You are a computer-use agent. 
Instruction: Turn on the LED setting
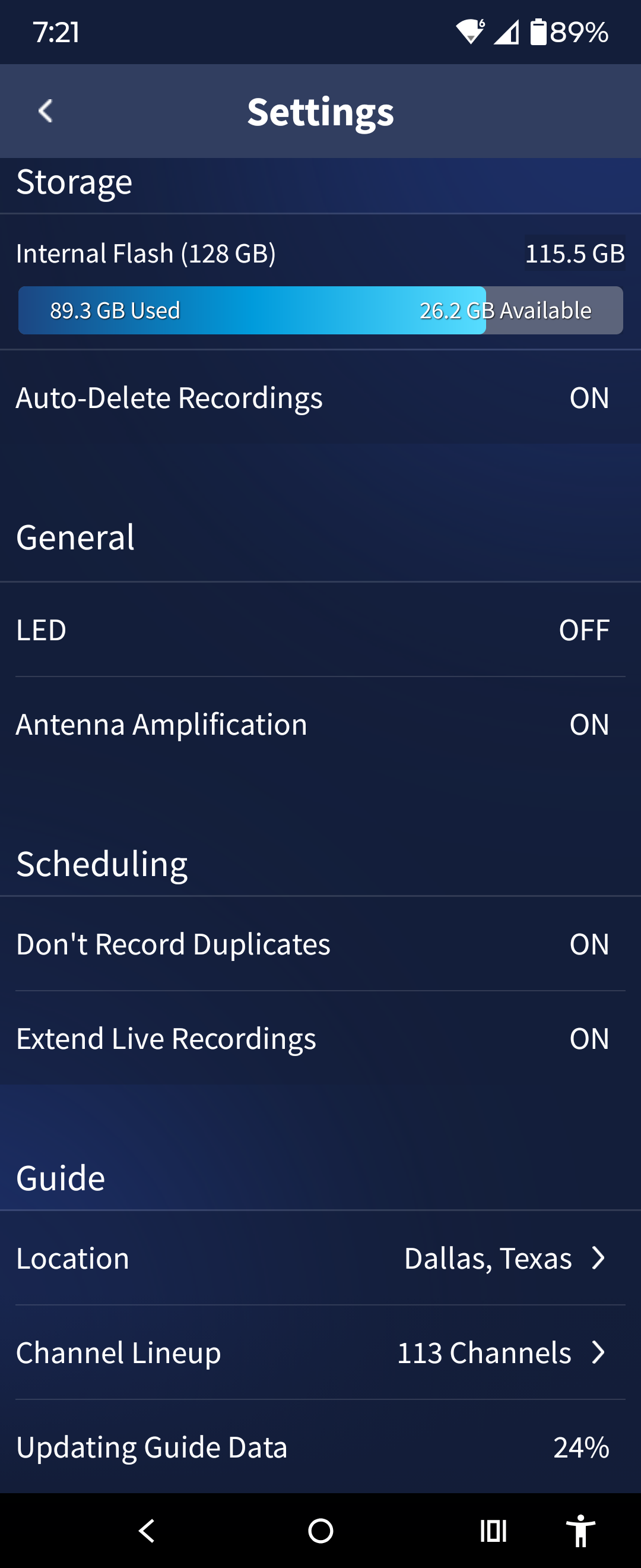583,630
